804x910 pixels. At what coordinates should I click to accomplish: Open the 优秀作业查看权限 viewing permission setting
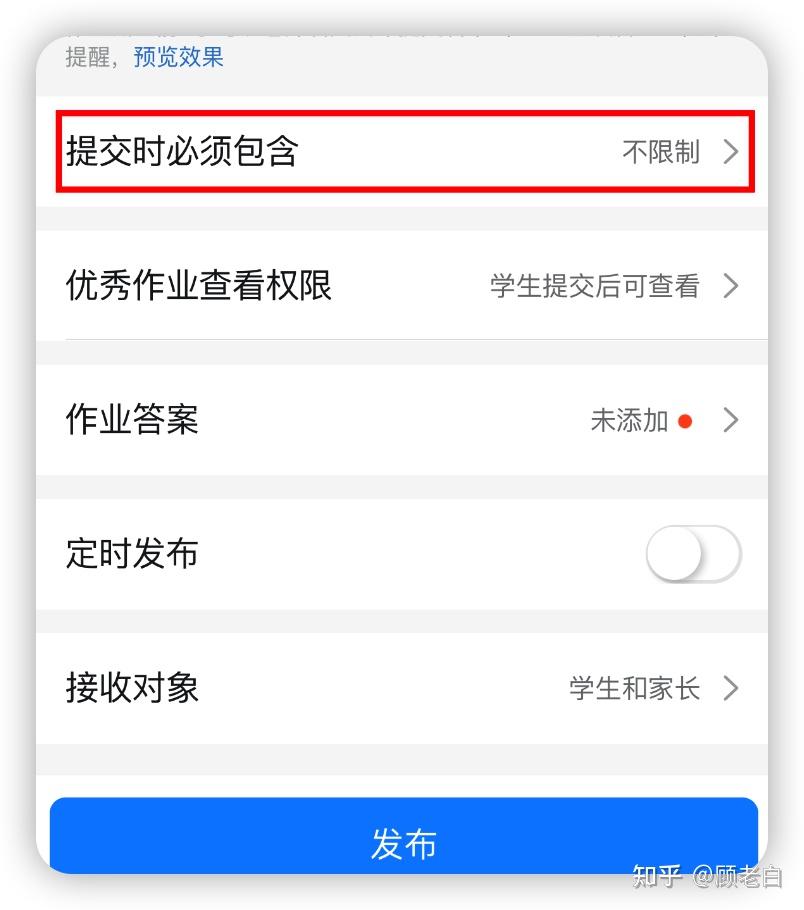pyautogui.click(x=400, y=286)
